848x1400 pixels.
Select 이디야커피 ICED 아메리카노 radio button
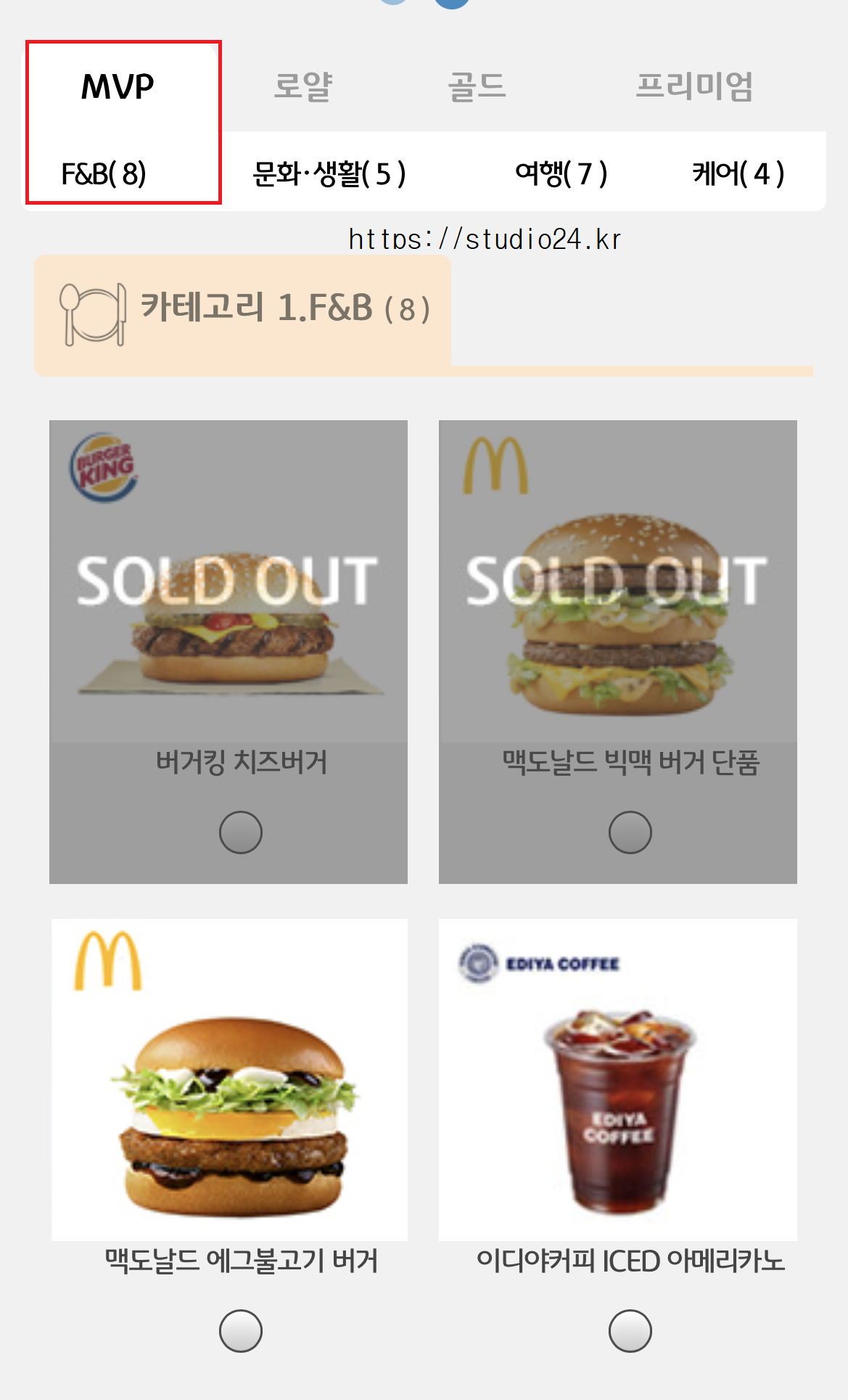coord(630,1330)
